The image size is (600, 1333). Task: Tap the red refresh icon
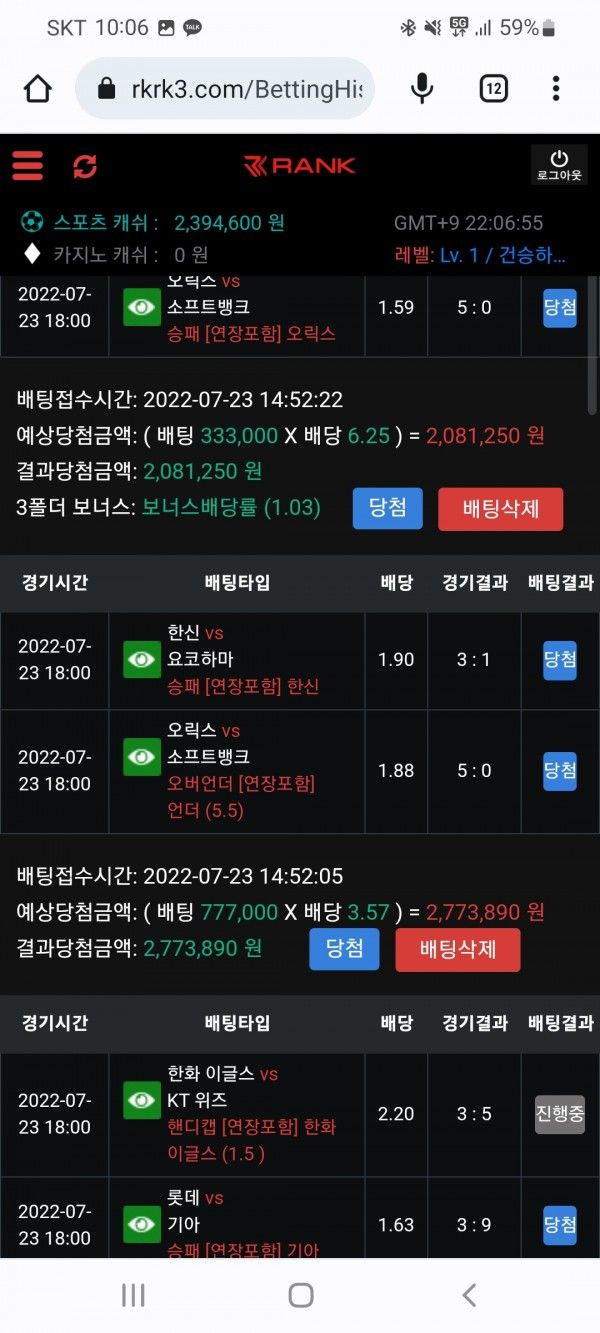click(x=85, y=166)
